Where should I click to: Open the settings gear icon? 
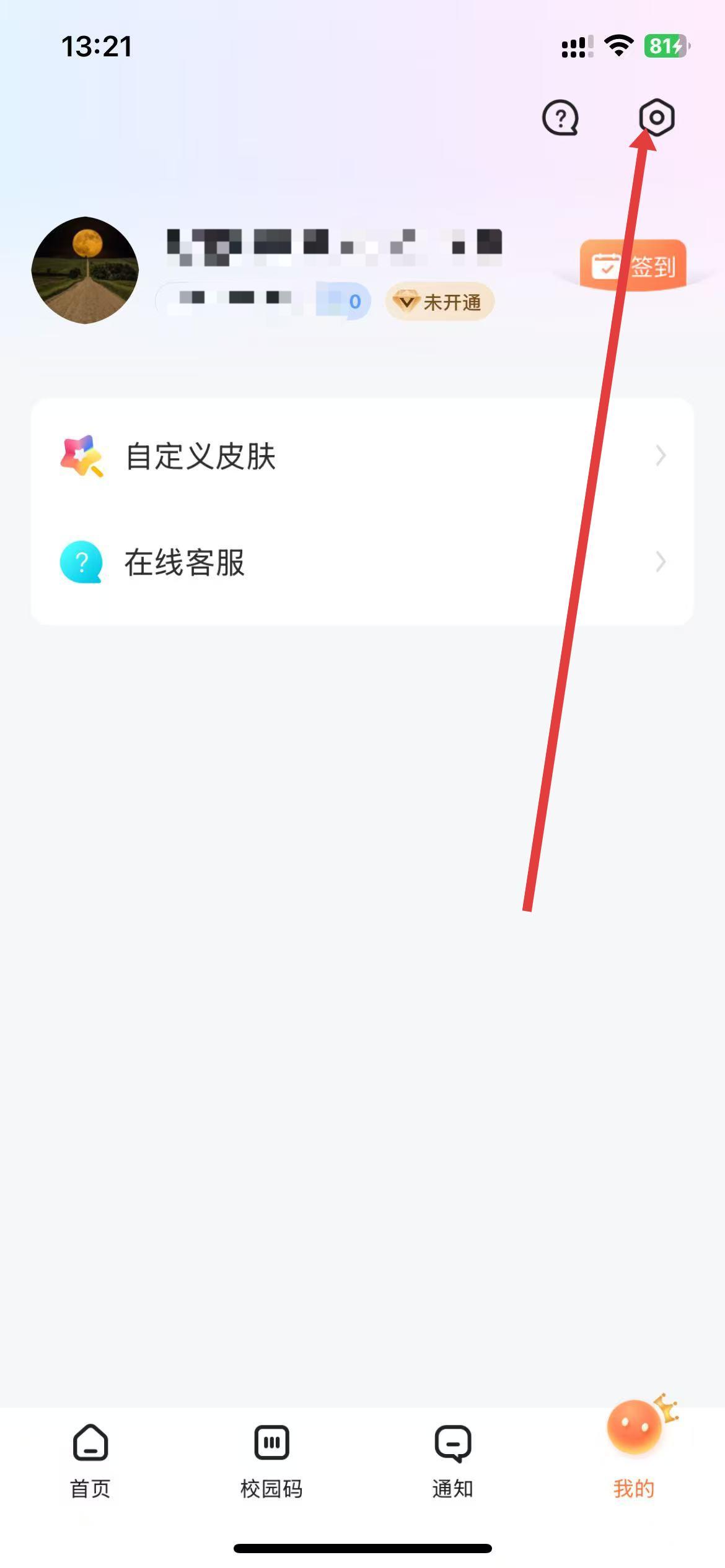coord(656,117)
